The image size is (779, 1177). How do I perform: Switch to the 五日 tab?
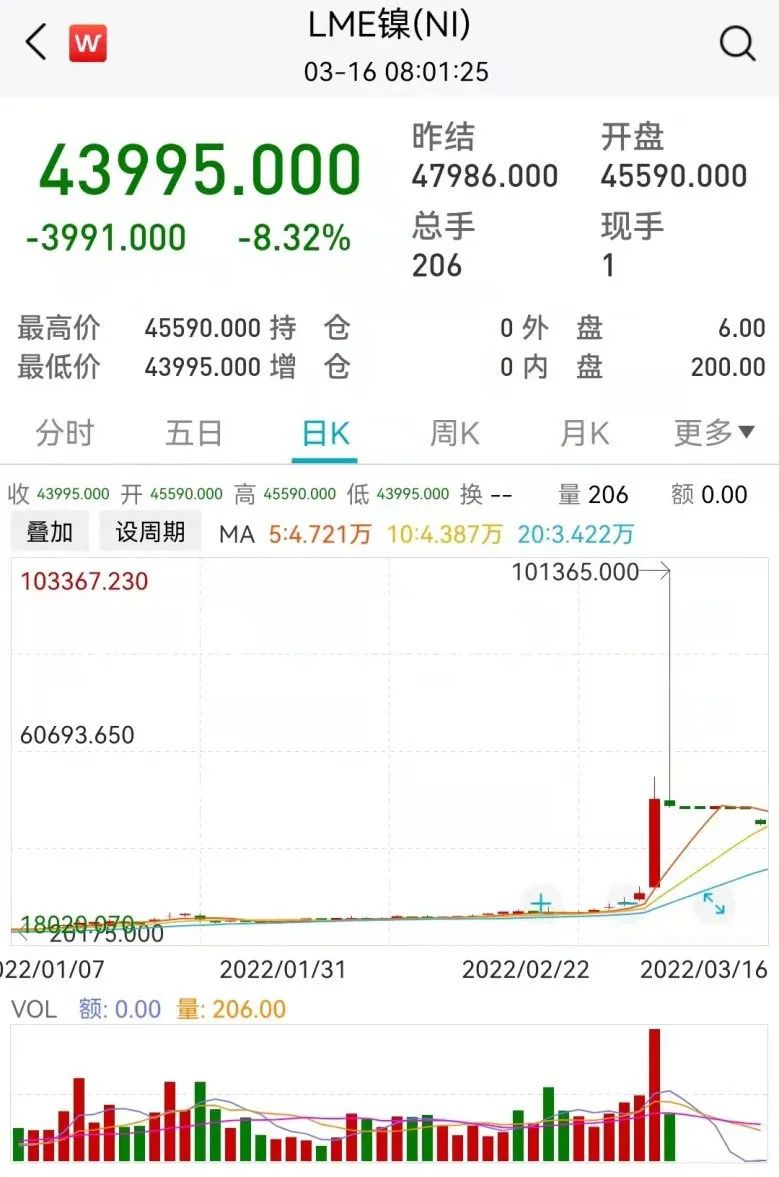193,434
